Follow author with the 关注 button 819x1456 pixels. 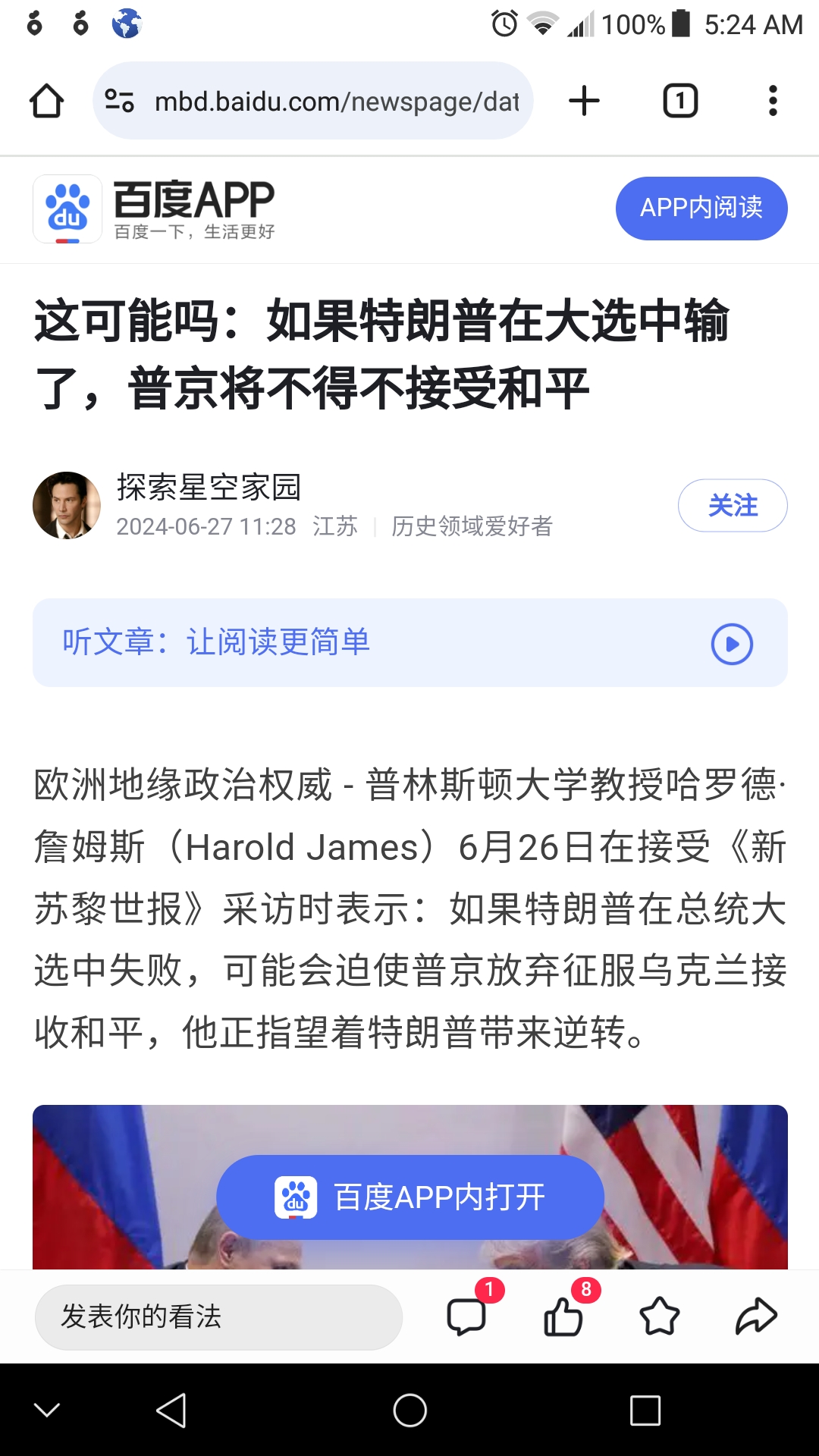pos(732,506)
